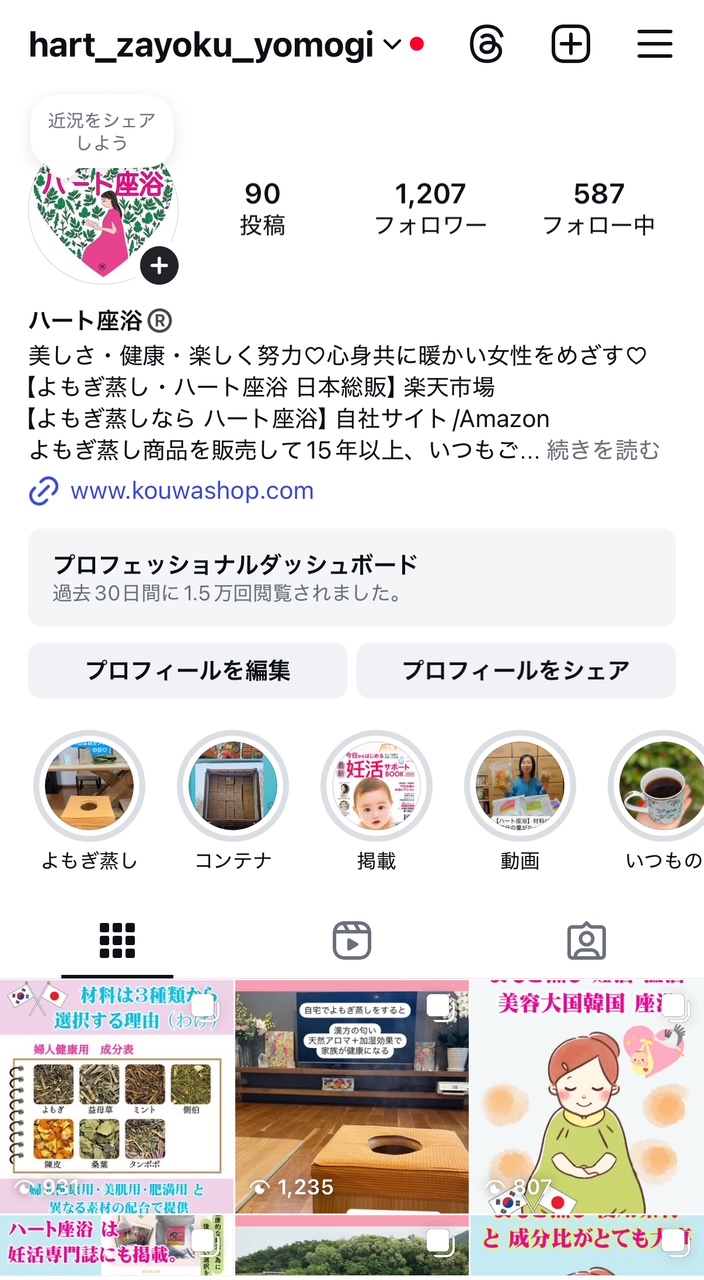This screenshot has width=704, height=1280.
Task: Open プロフェッショナルダッシュボード
Action: pyautogui.click(x=351, y=578)
